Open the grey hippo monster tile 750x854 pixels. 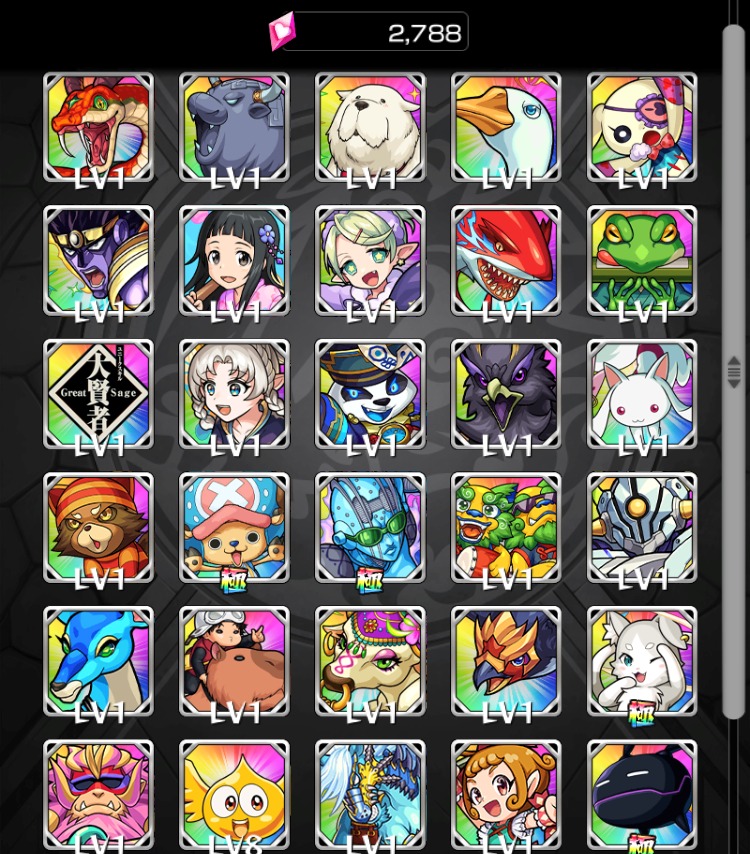234,127
